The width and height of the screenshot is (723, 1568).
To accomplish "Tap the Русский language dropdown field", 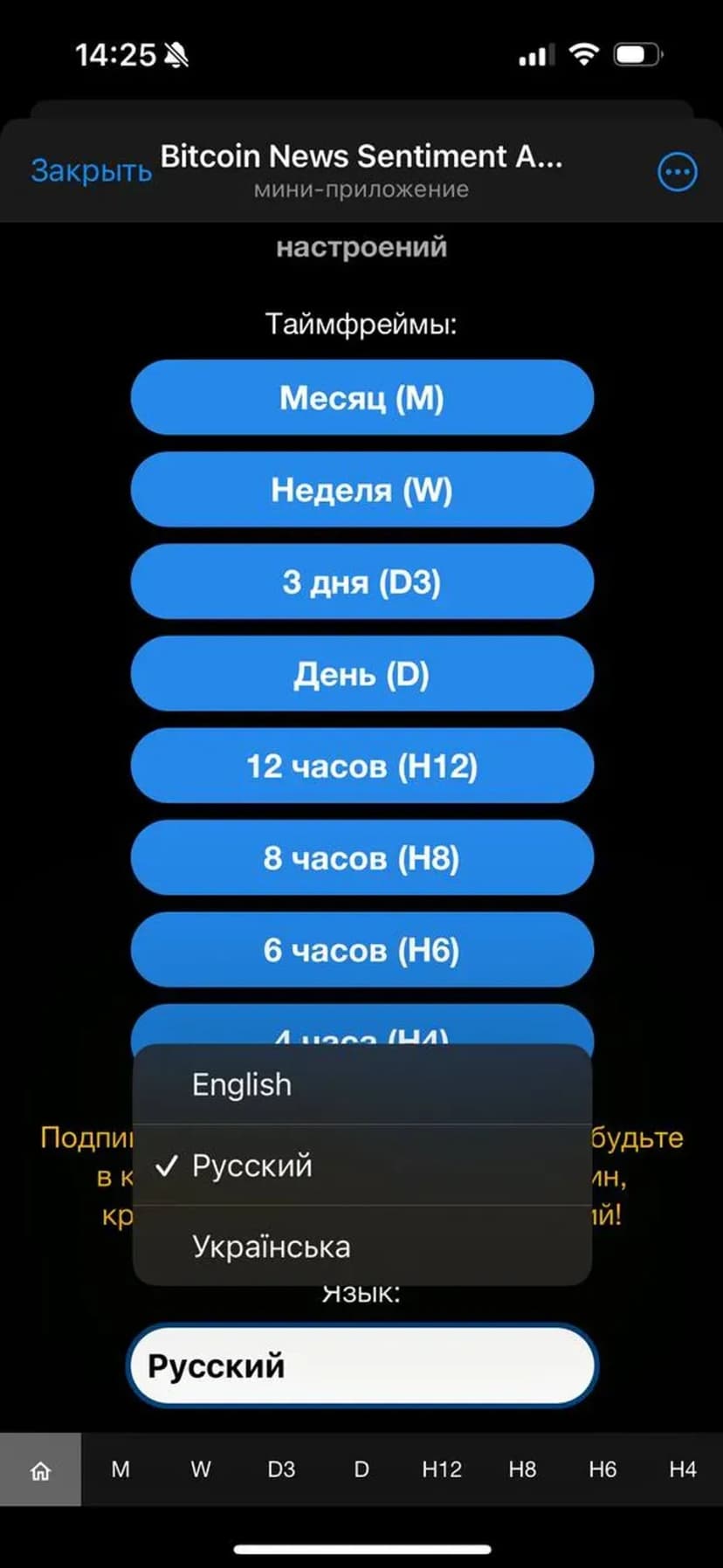I will 361,1365.
